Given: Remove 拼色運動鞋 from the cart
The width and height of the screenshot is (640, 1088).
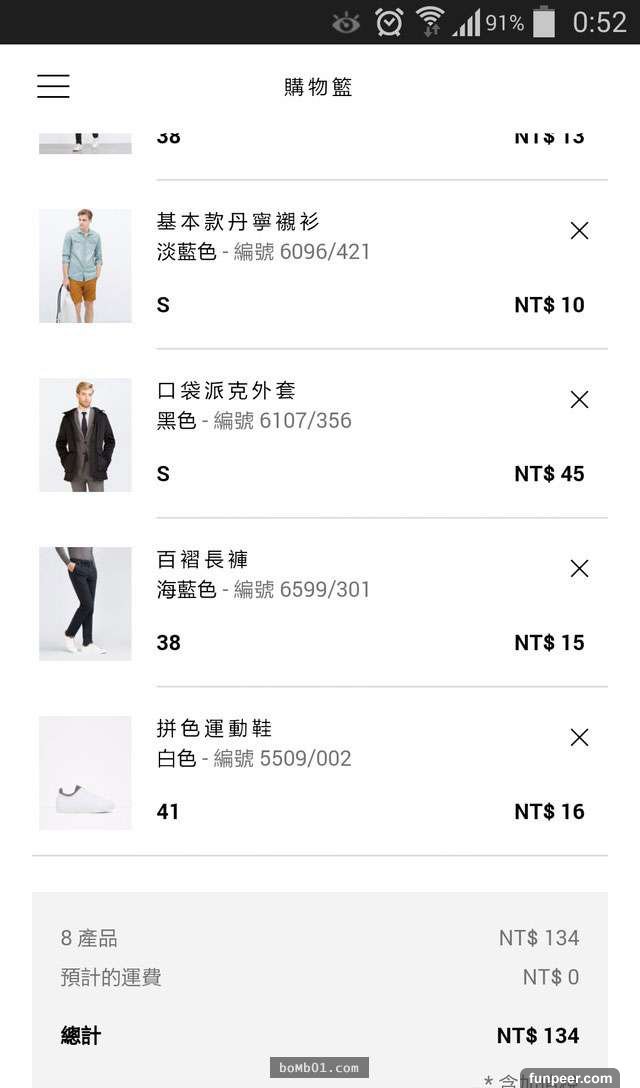Looking at the screenshot, I should tap(579, 738).
